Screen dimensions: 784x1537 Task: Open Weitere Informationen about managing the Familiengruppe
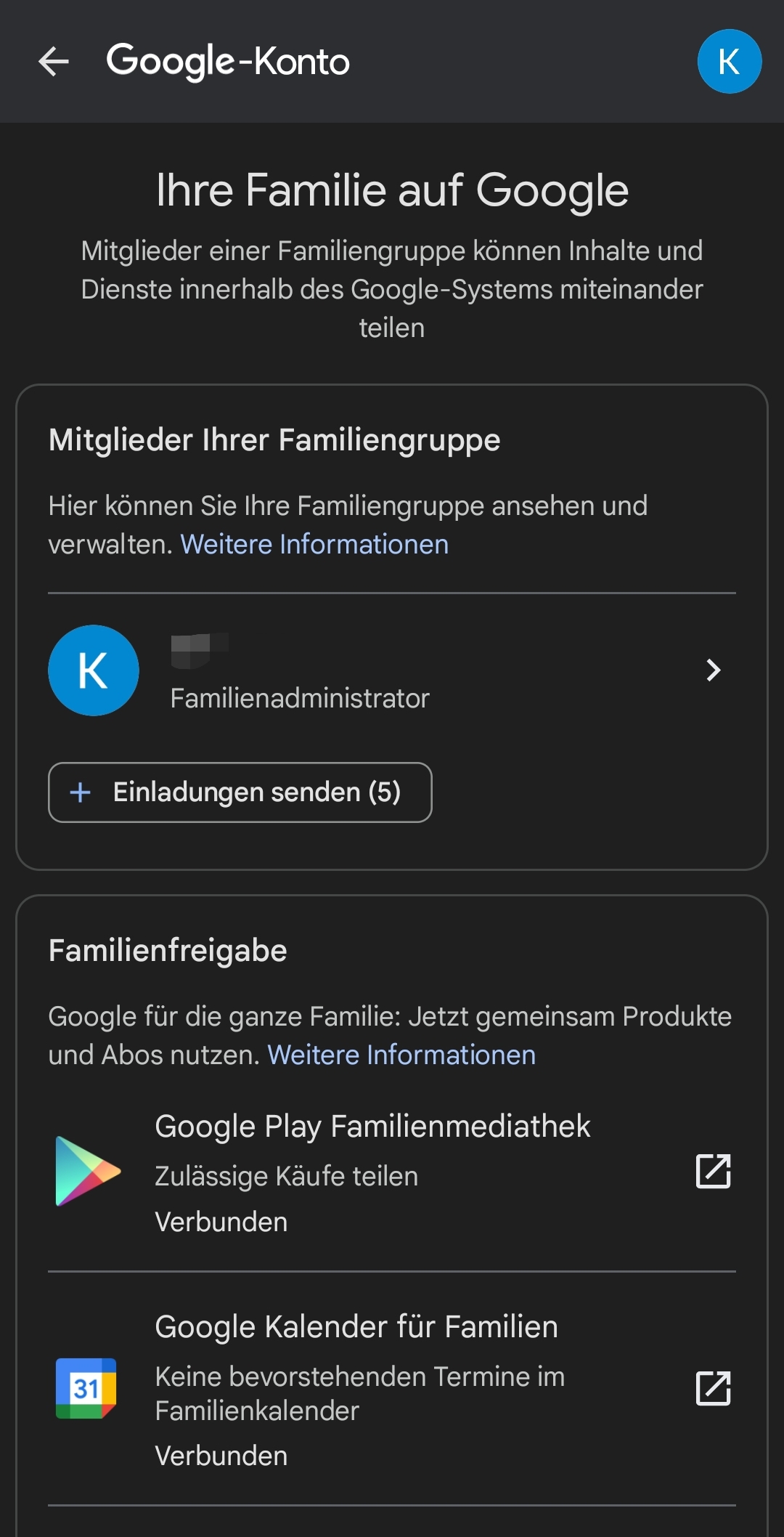tap(314, 545)
